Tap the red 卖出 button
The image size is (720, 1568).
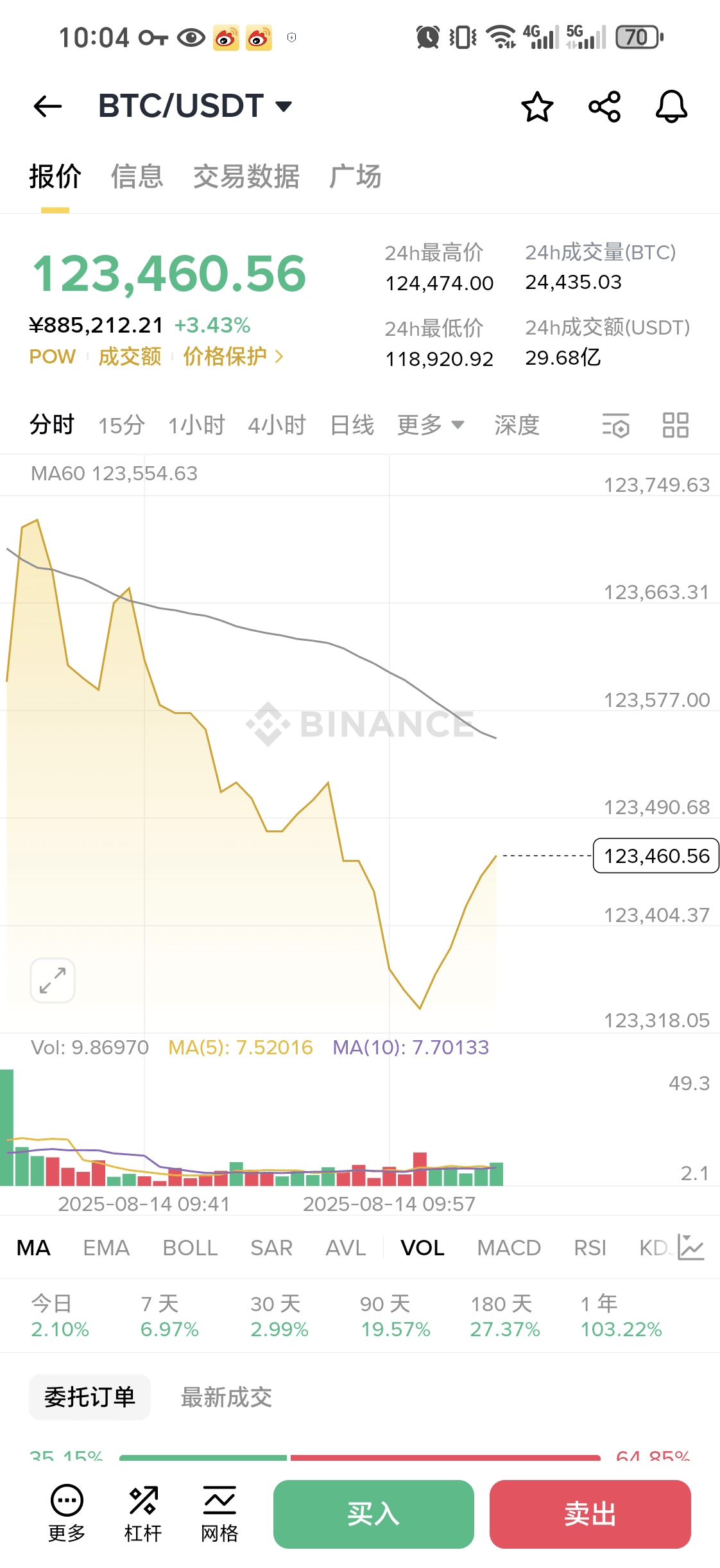[x=590, y=1514]
